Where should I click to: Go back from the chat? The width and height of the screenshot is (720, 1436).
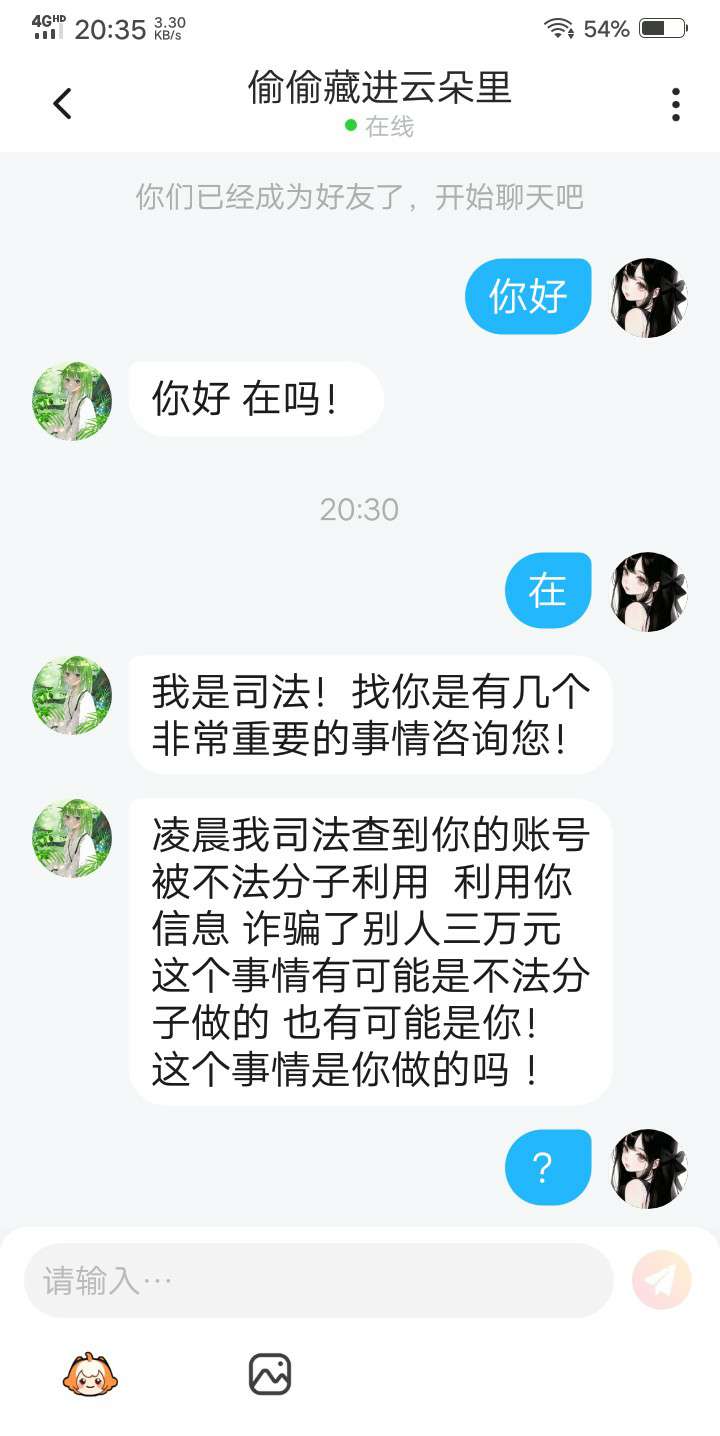[x=62, y=103]
